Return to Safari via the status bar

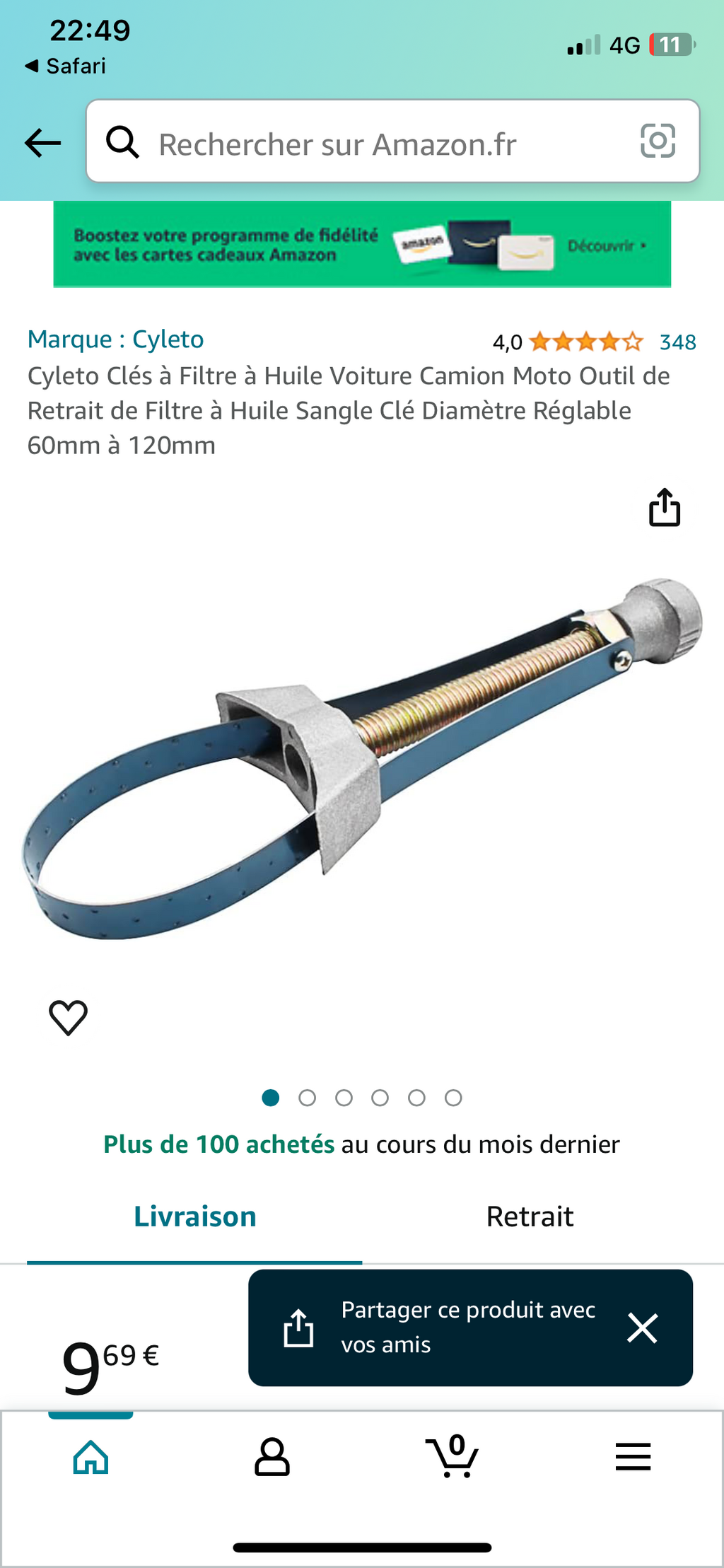[x=65, y=66]
